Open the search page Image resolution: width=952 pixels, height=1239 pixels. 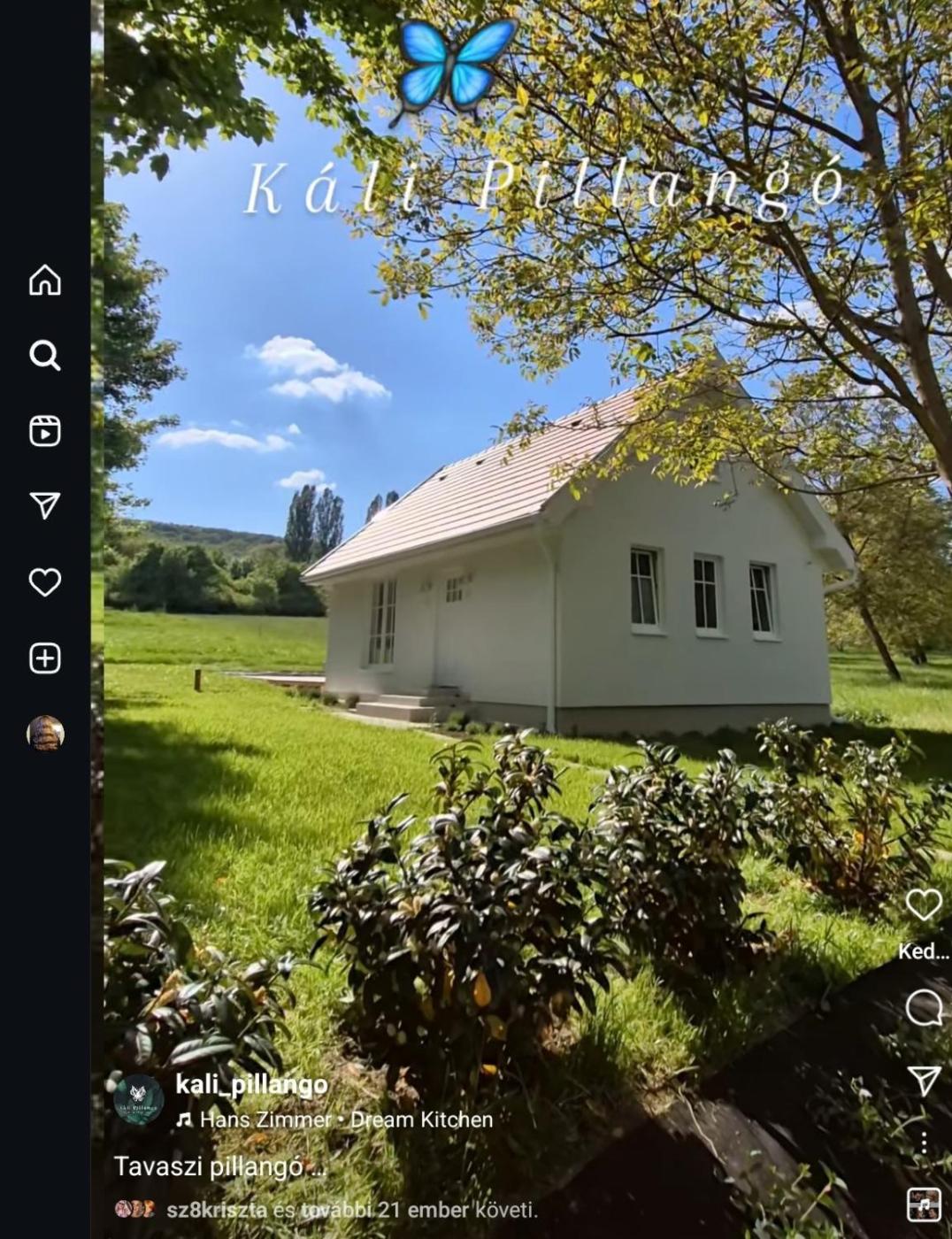click(x=45, y=356)
